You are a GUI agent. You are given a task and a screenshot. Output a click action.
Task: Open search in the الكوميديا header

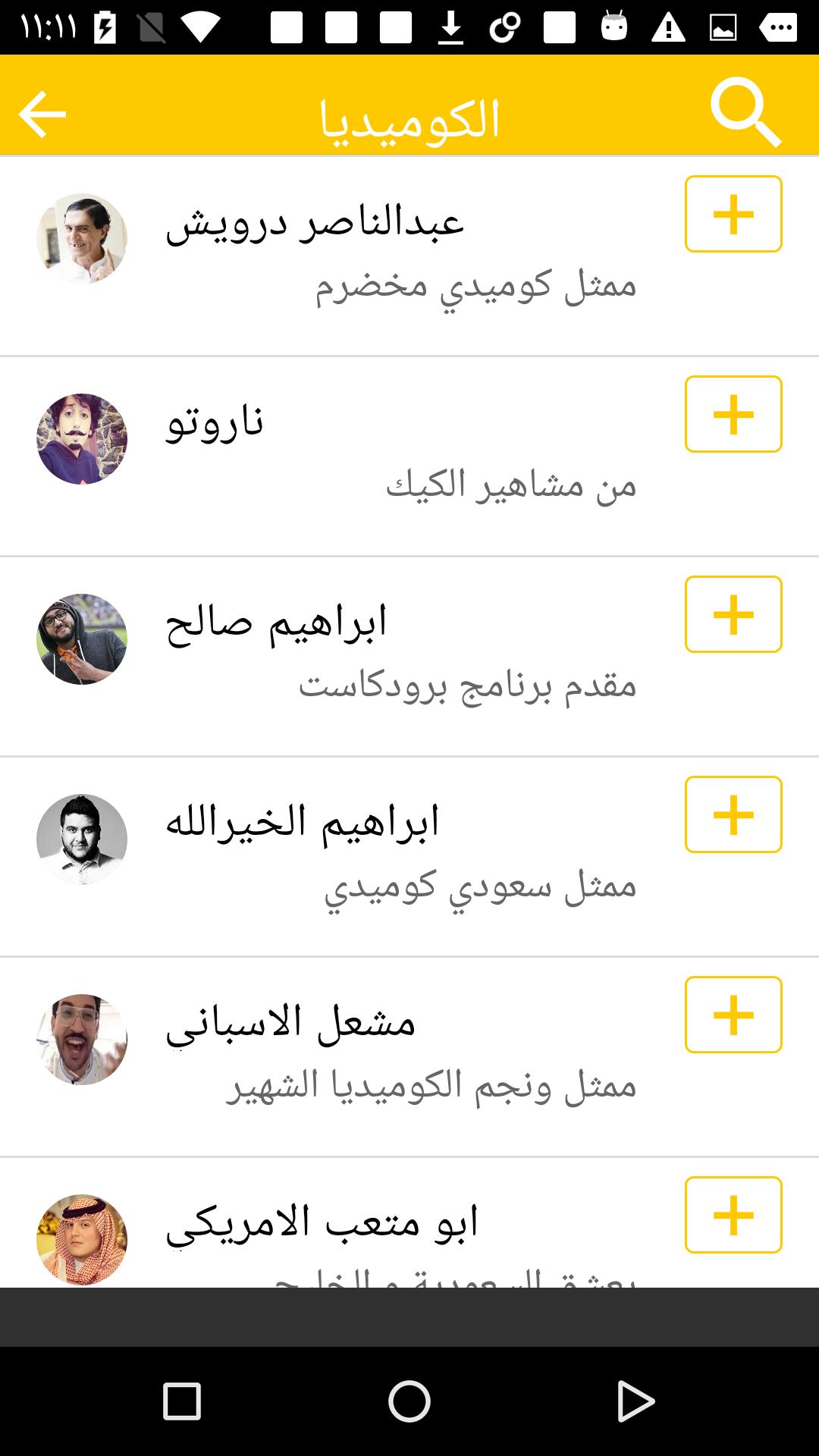(x=745, y=112)
